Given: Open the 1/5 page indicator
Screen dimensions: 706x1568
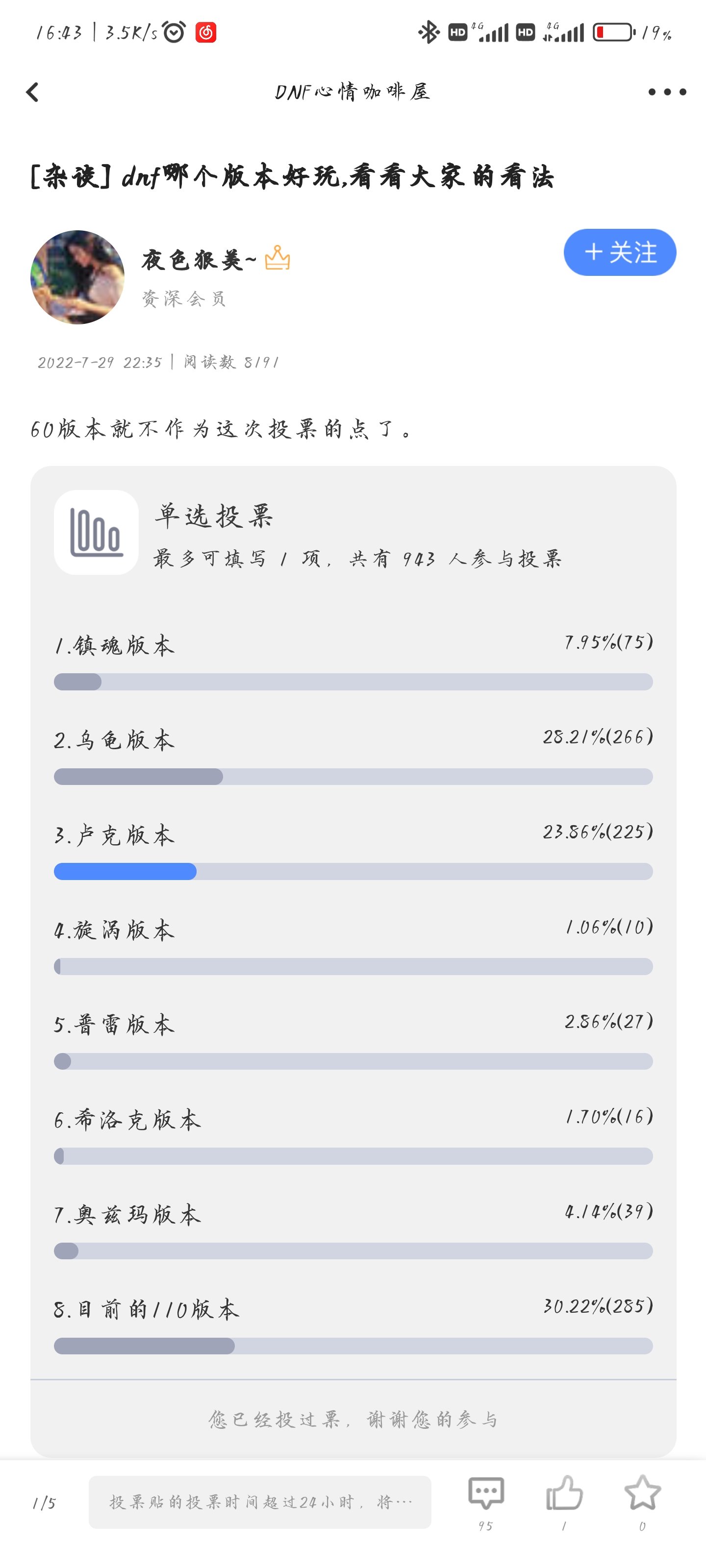Looking at the screenshot, I should click(44, 1503).
